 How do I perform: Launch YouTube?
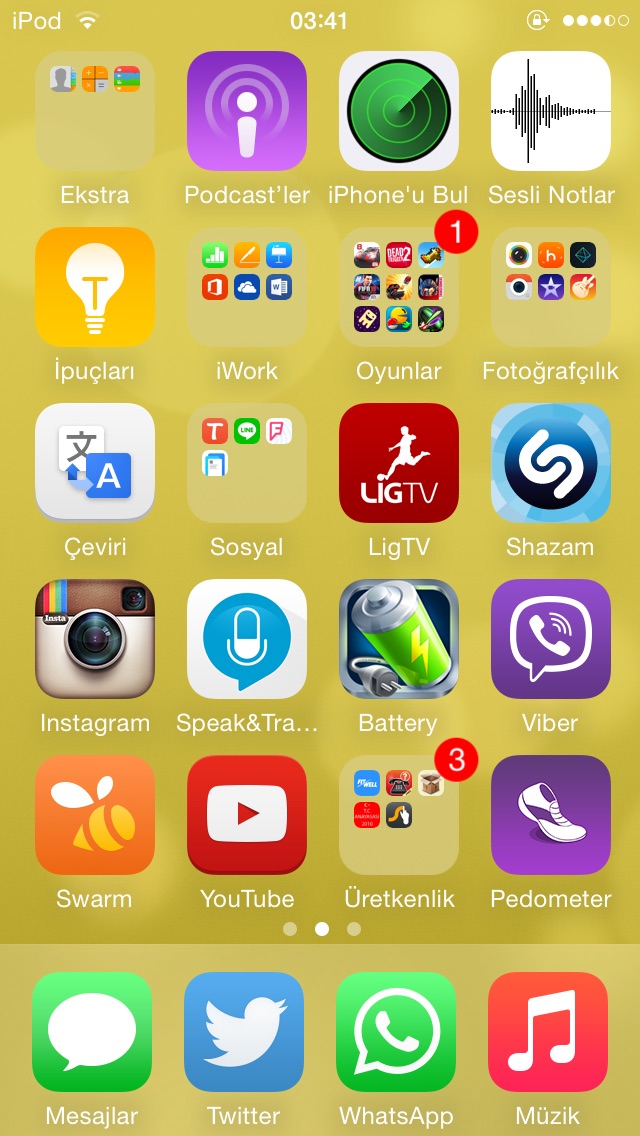(247, 815)
